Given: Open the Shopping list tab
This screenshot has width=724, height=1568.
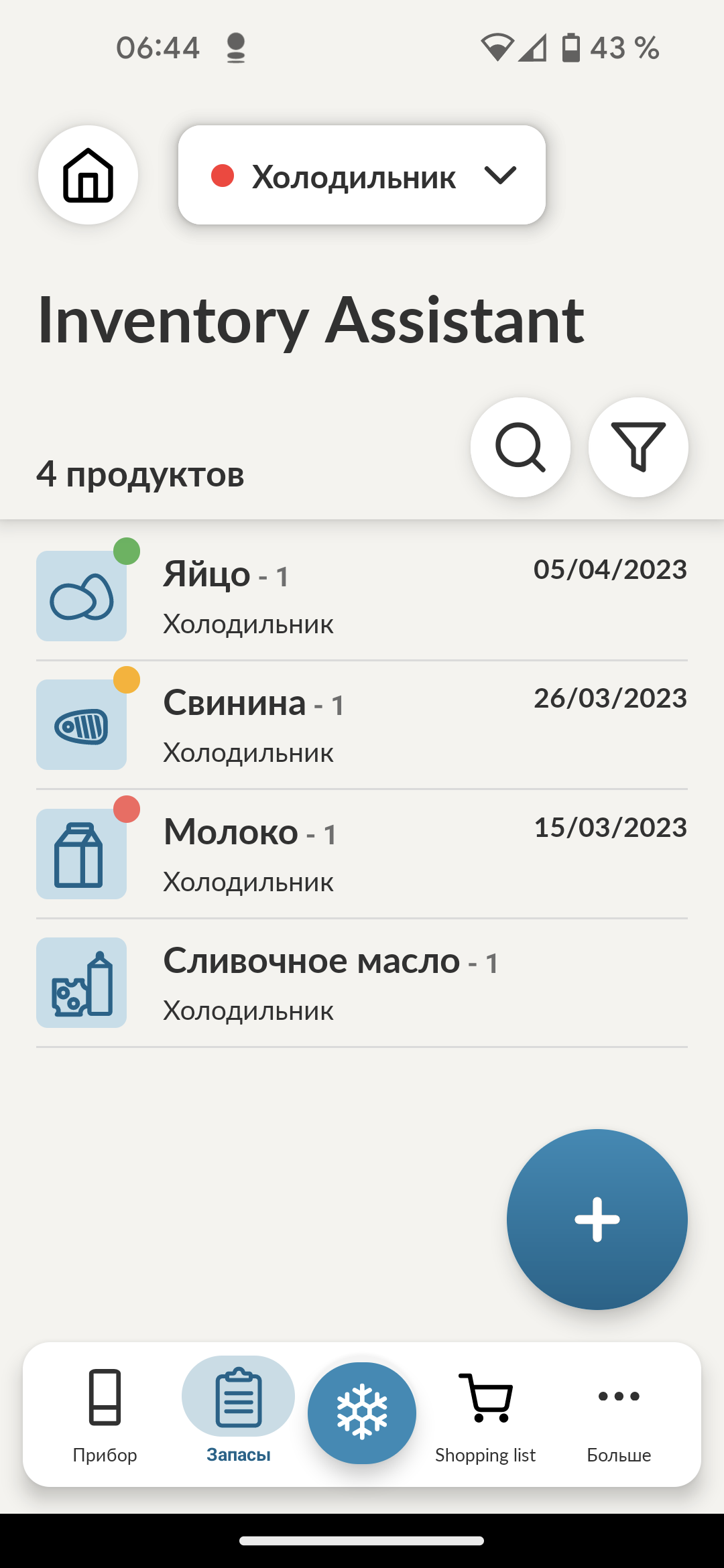Looking at the screenshot, I should pyautogui.click(x=485, y=1414).
